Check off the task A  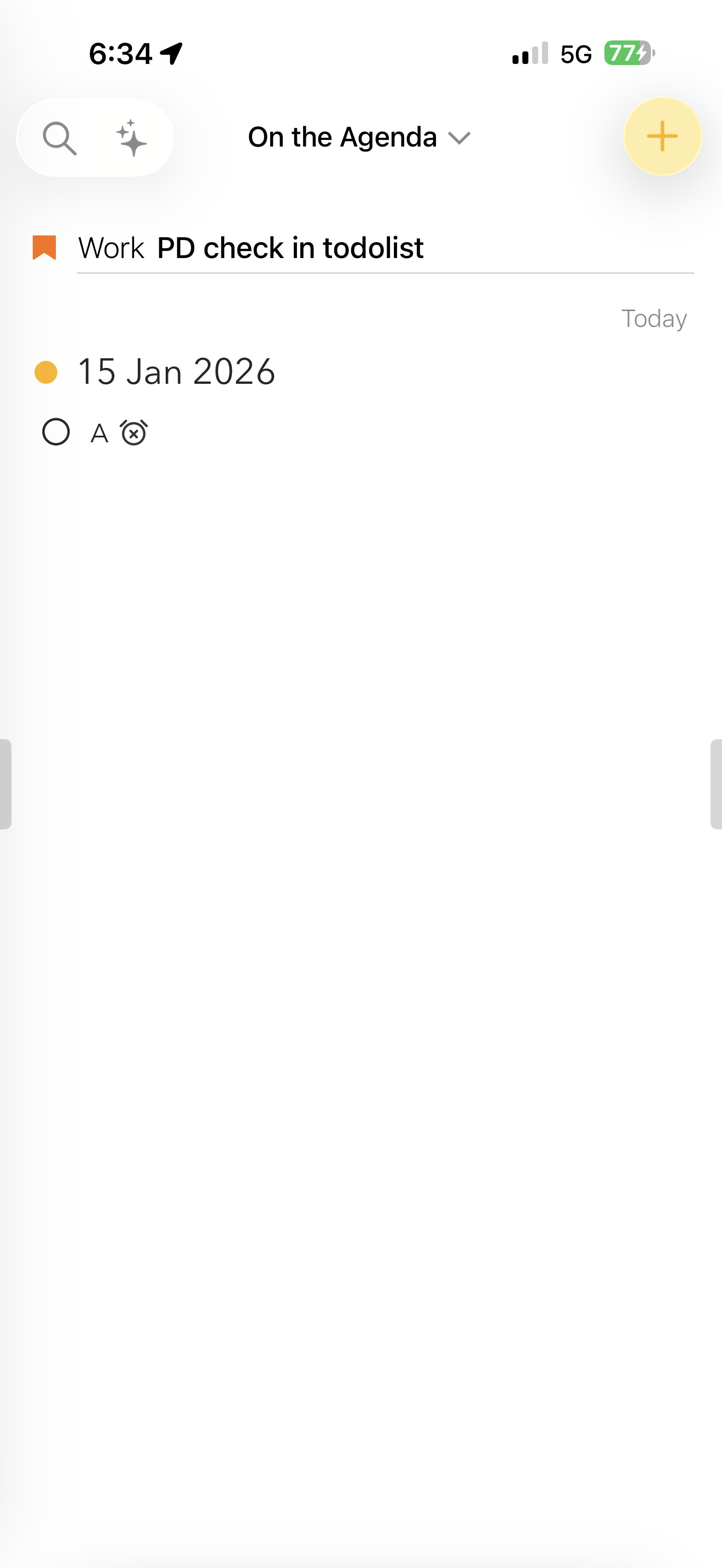click(56, 432)
